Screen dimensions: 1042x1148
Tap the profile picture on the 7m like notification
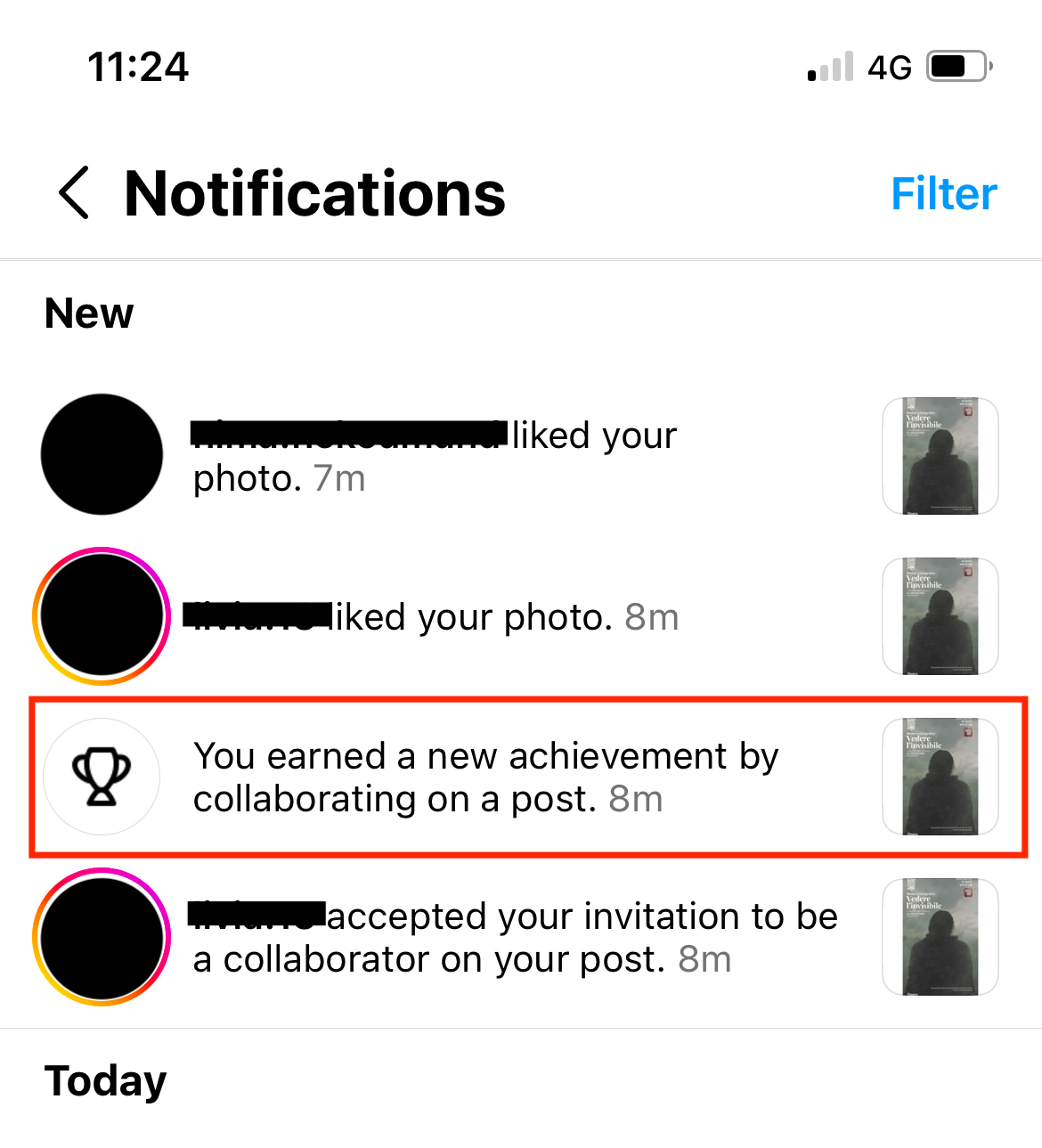[102, 454]
